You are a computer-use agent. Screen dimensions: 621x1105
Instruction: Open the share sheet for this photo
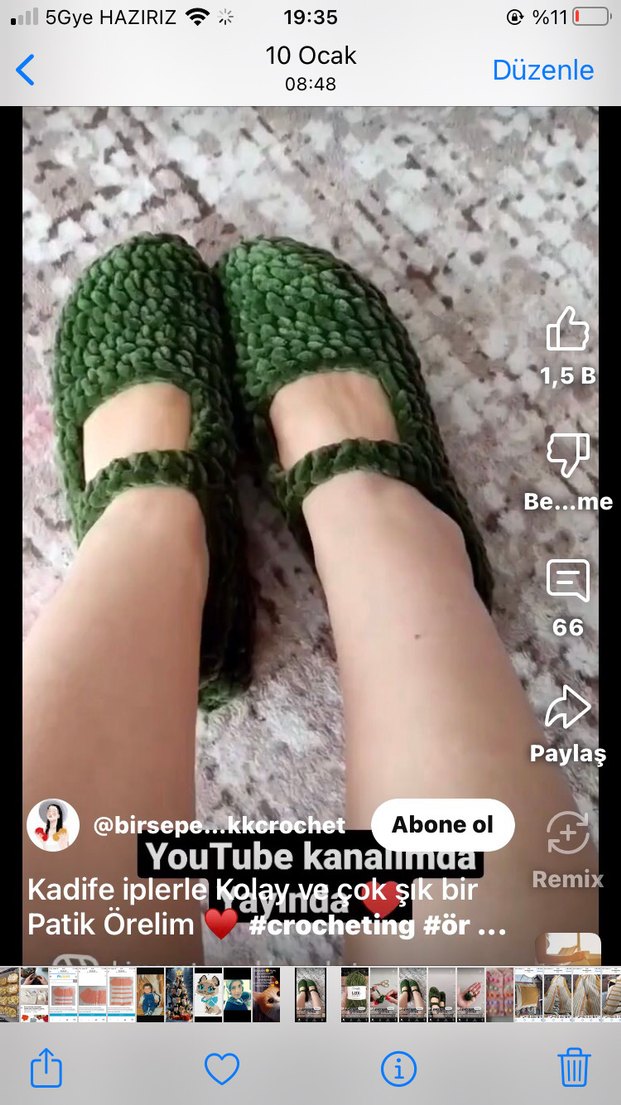click(x=46, y=1068)
